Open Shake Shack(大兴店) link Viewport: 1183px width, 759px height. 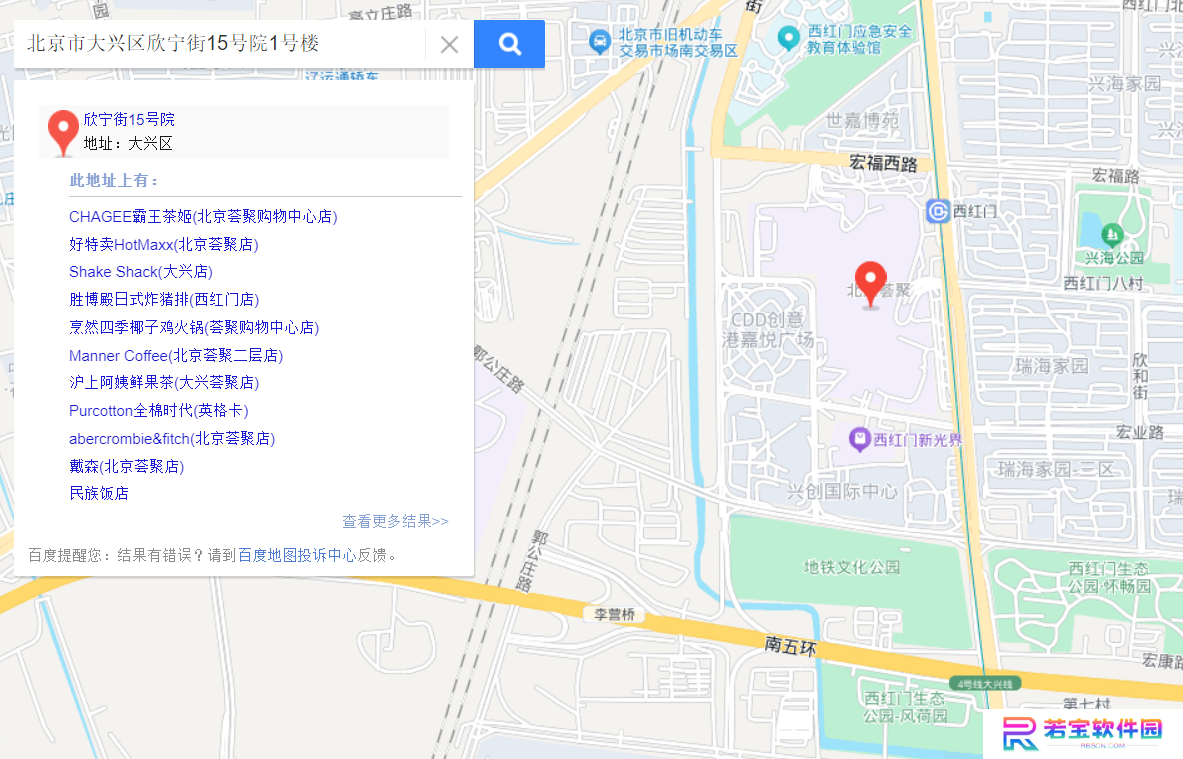pos(141,272)
